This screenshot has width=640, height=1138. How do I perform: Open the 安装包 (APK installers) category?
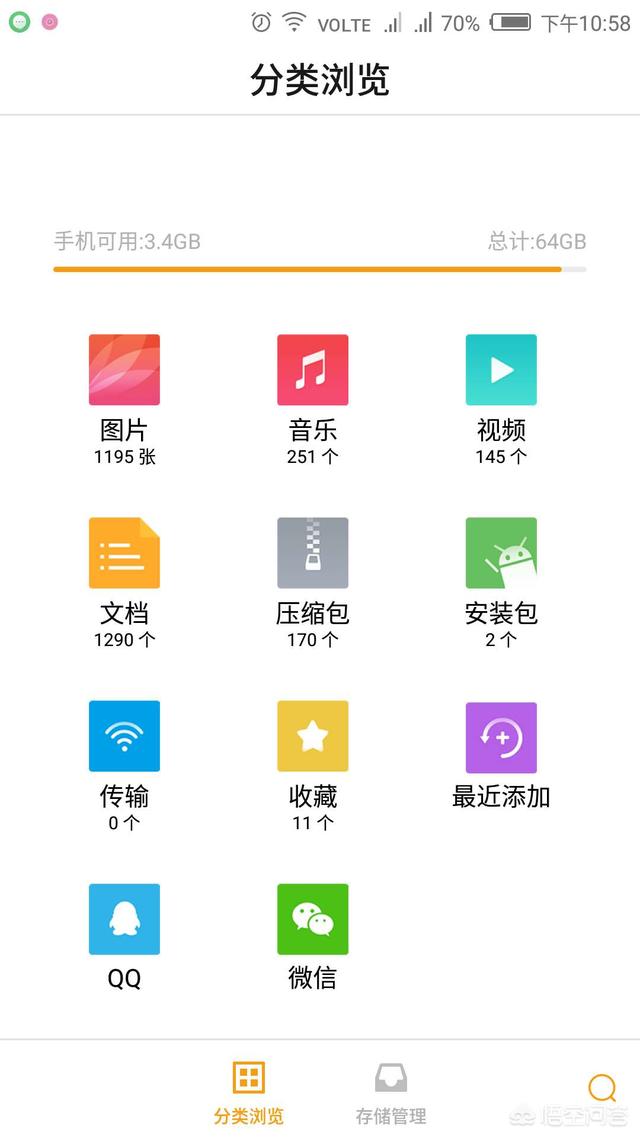(501, 553)
